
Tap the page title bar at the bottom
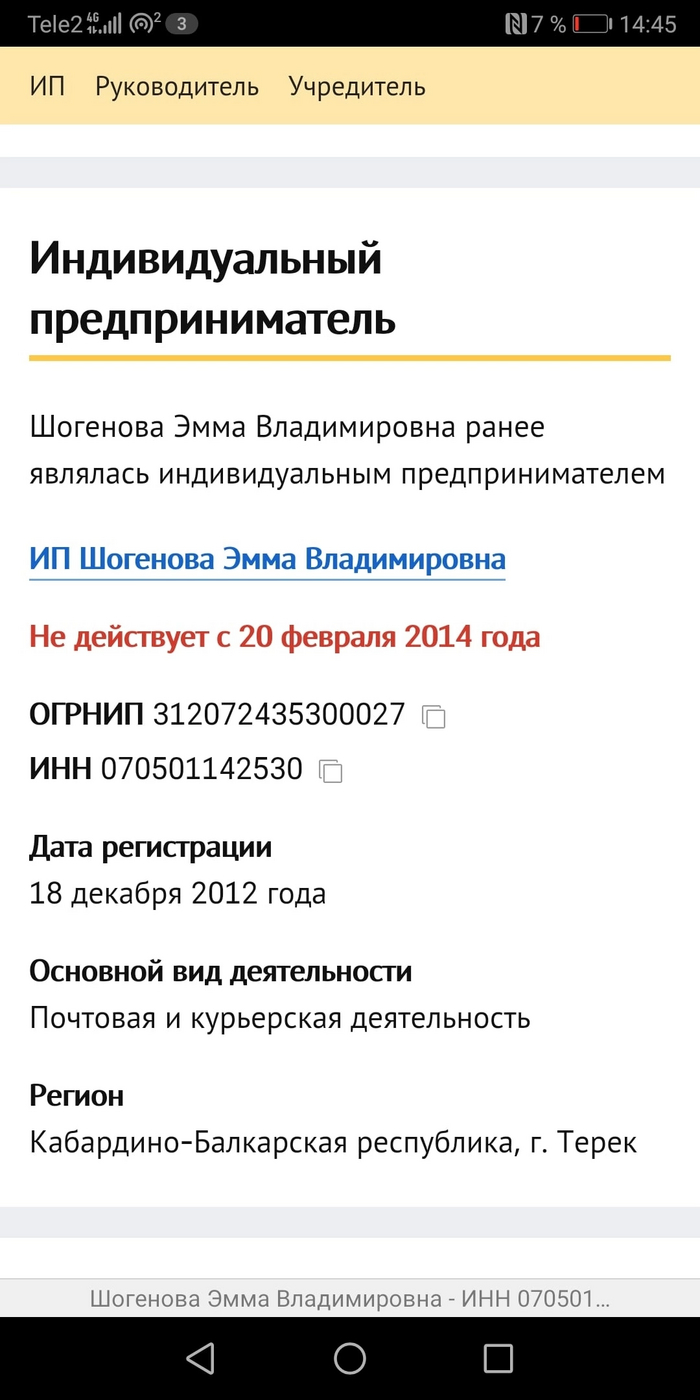[x=350, y=1299]
